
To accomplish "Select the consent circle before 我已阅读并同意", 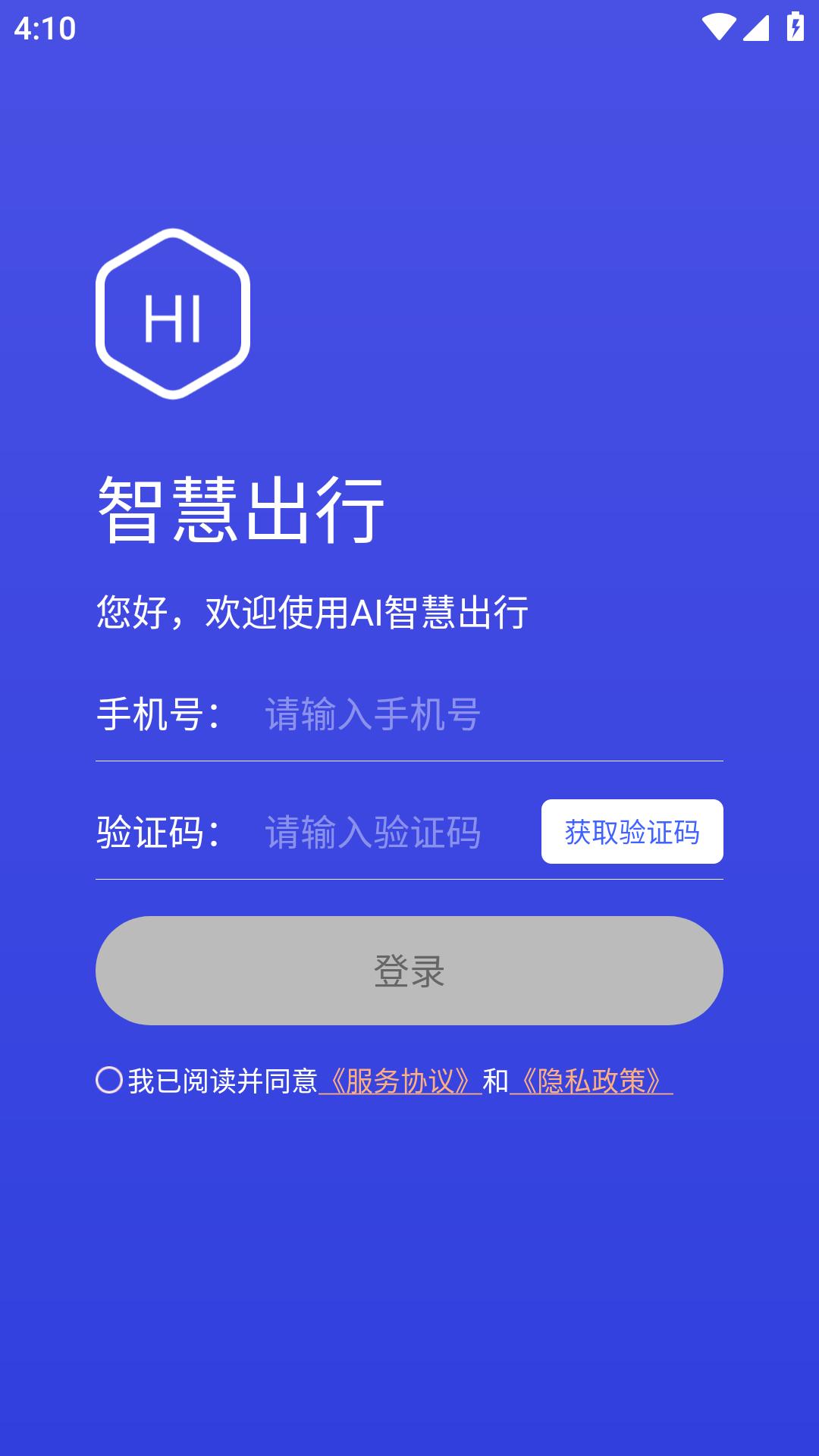I will (108, 1077).
